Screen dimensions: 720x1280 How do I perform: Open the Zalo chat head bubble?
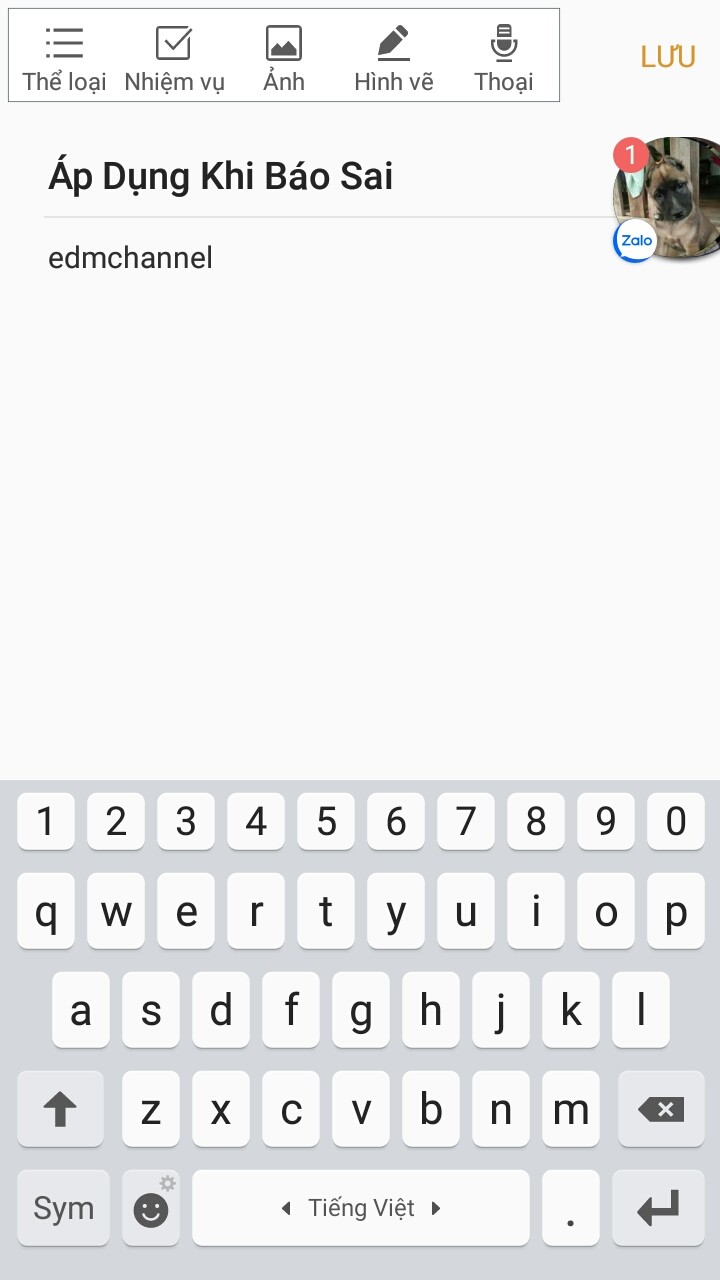click(x=666, y=200)
